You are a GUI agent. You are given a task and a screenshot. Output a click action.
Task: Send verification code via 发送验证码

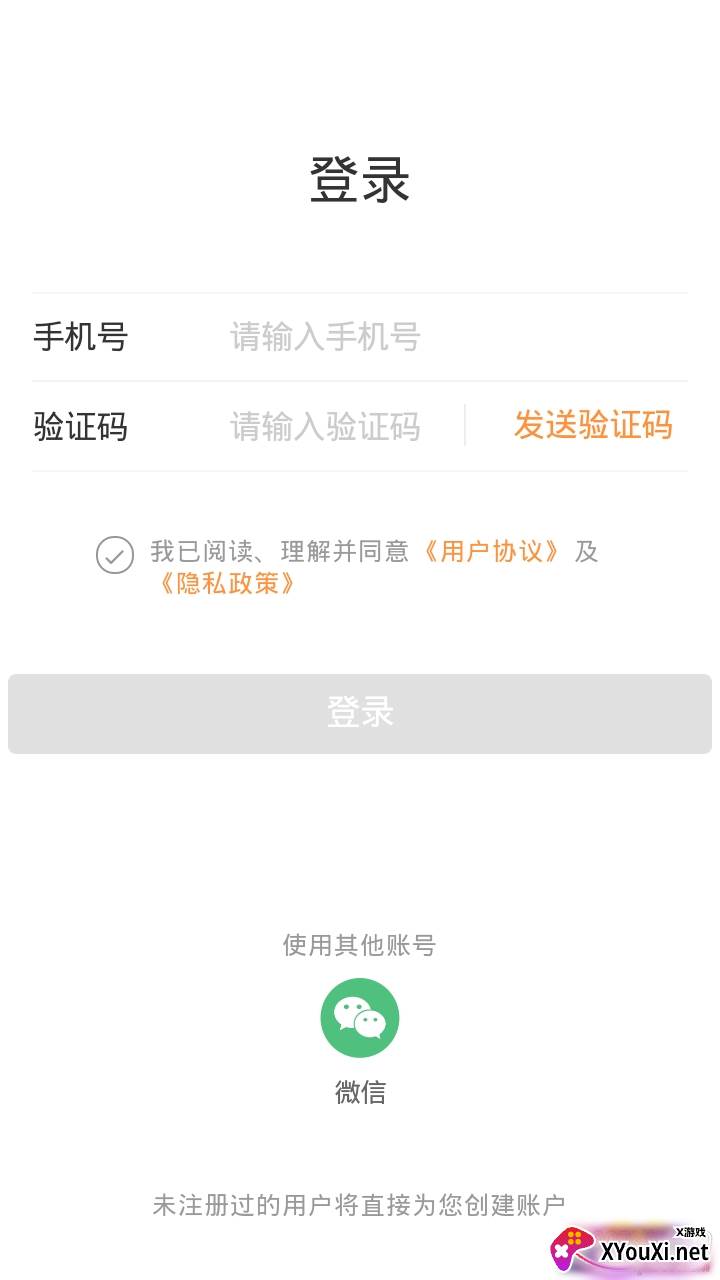point(593,425)
